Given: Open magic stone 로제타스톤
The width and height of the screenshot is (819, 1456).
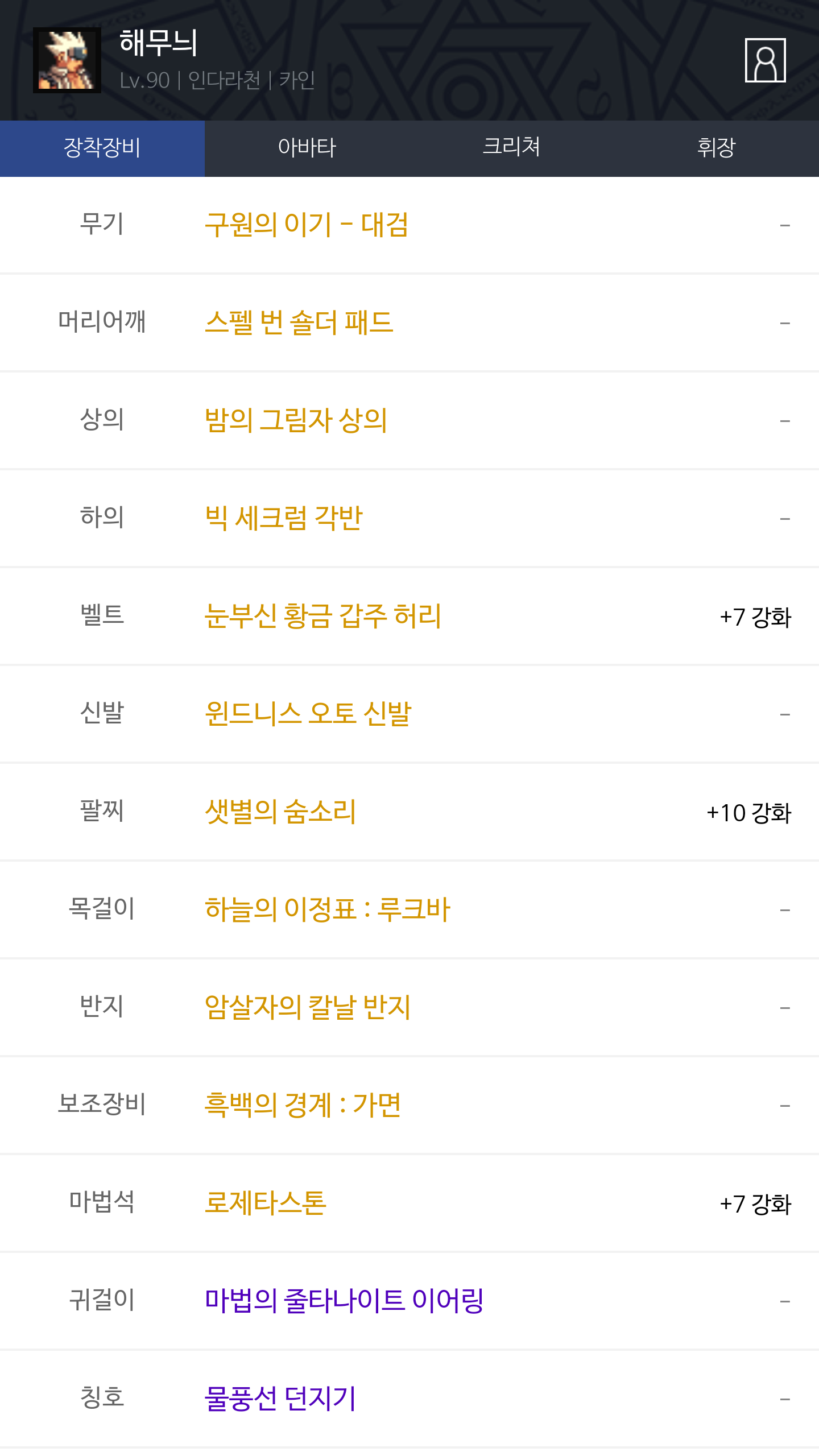Looking at the screenshot, I should pos(266,1203).
